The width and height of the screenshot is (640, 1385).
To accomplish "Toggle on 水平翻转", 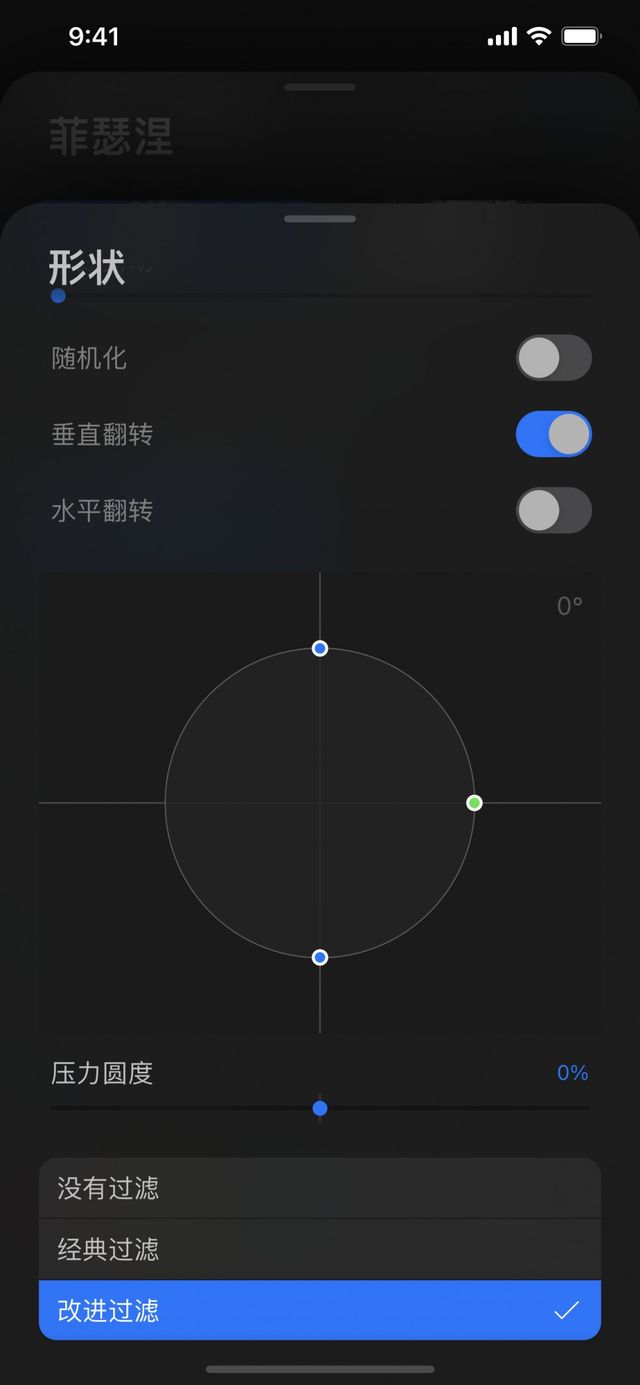I will point(553,511).
